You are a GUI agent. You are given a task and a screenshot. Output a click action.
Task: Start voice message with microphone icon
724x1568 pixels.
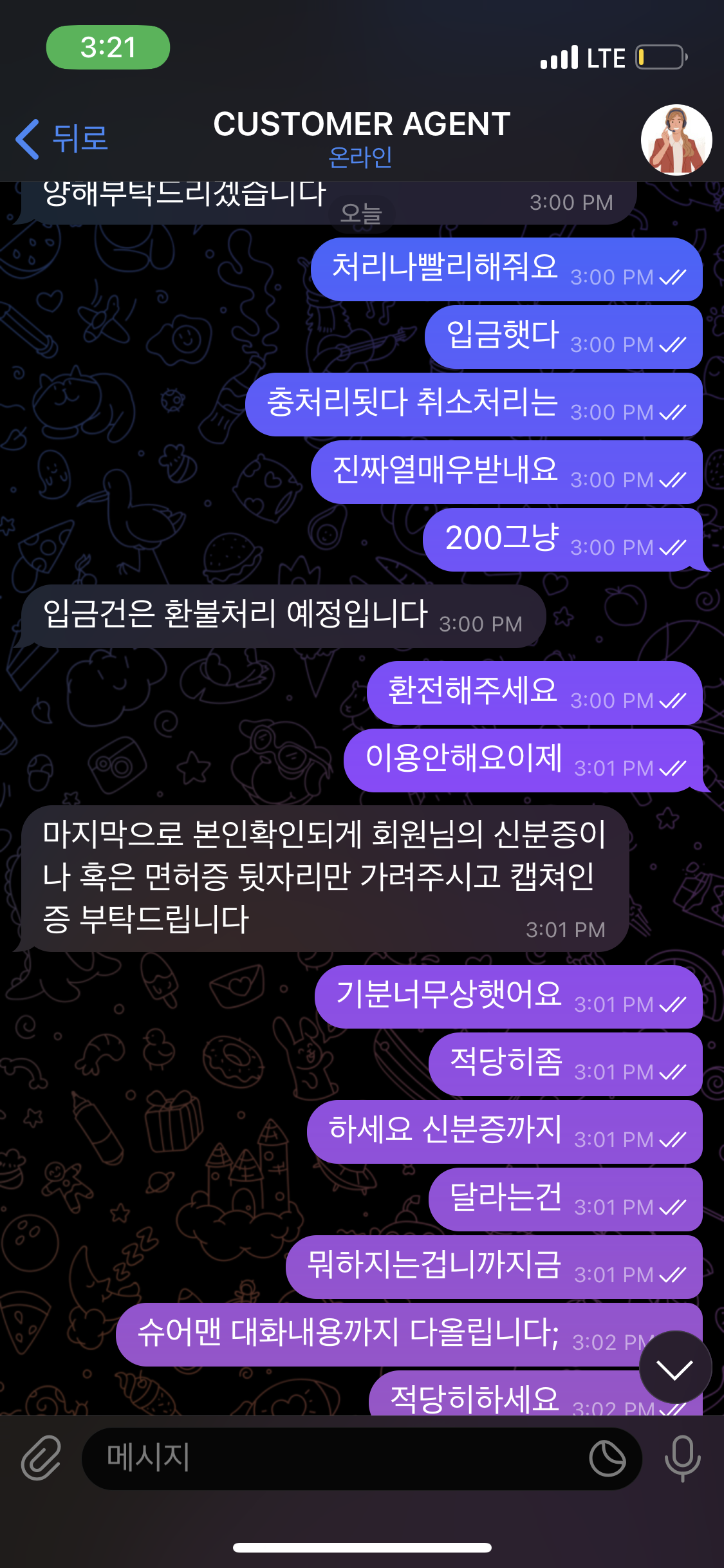pyautogui.click(x=682, y=1458)
